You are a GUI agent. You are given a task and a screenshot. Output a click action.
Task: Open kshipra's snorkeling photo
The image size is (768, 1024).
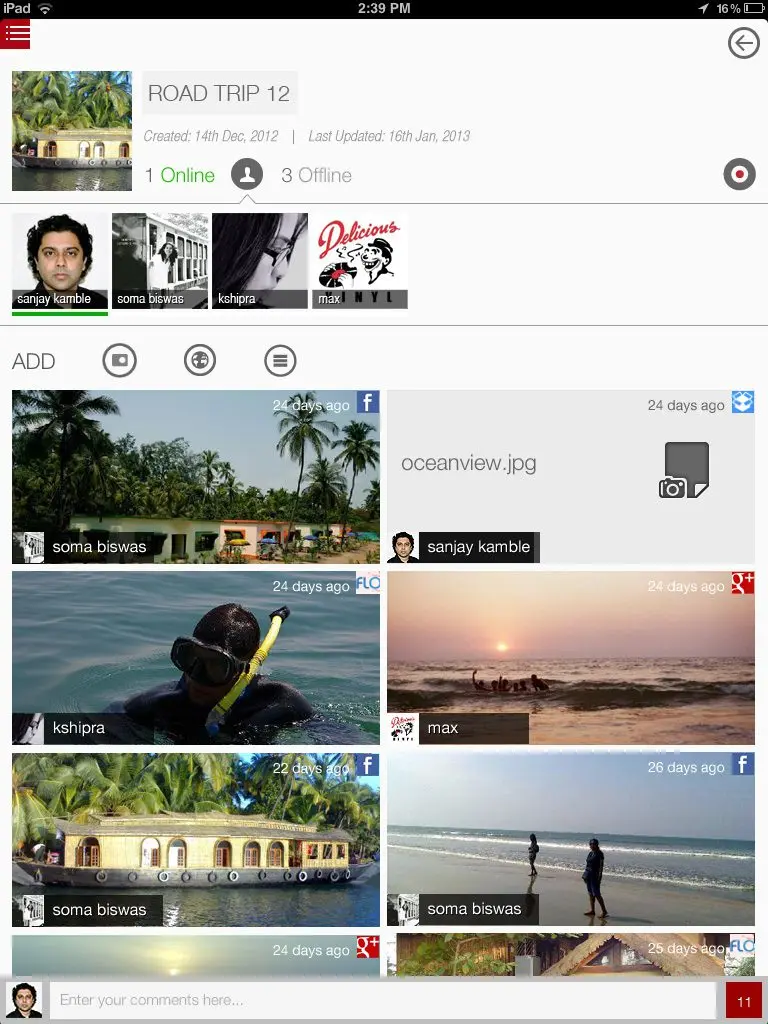[196, 658]
